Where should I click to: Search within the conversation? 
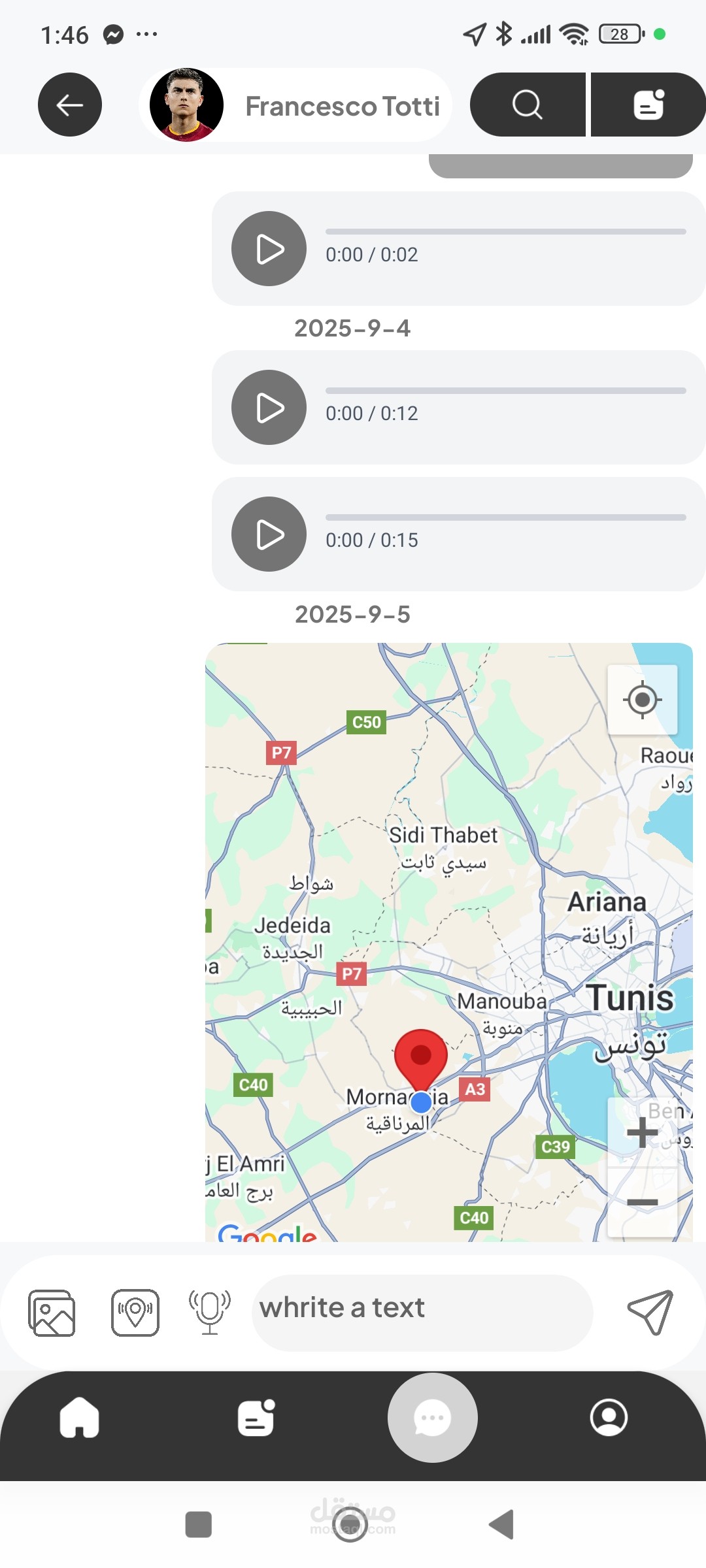click(528, 105)
